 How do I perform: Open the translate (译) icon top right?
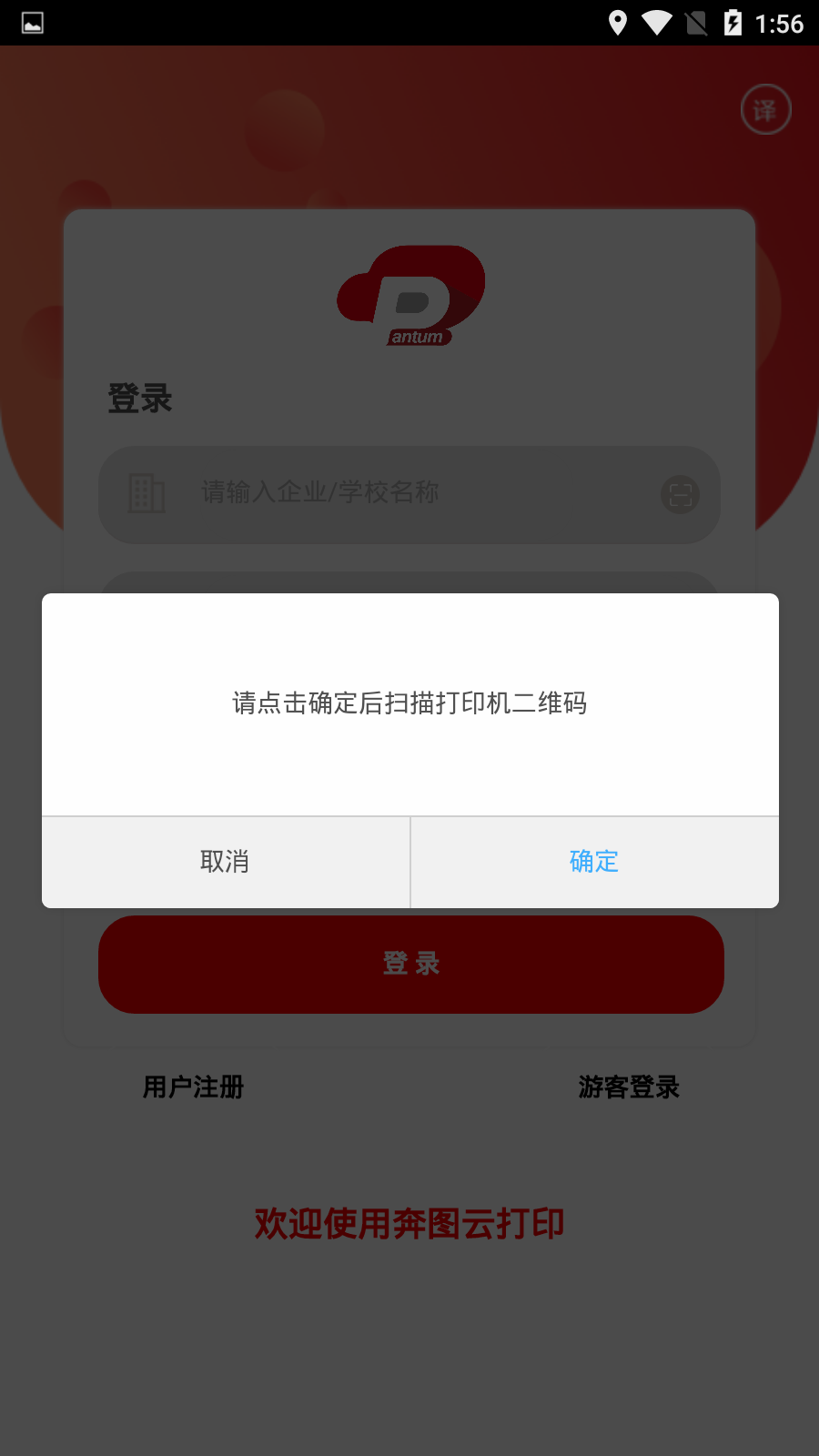click(x=764, y=109)
